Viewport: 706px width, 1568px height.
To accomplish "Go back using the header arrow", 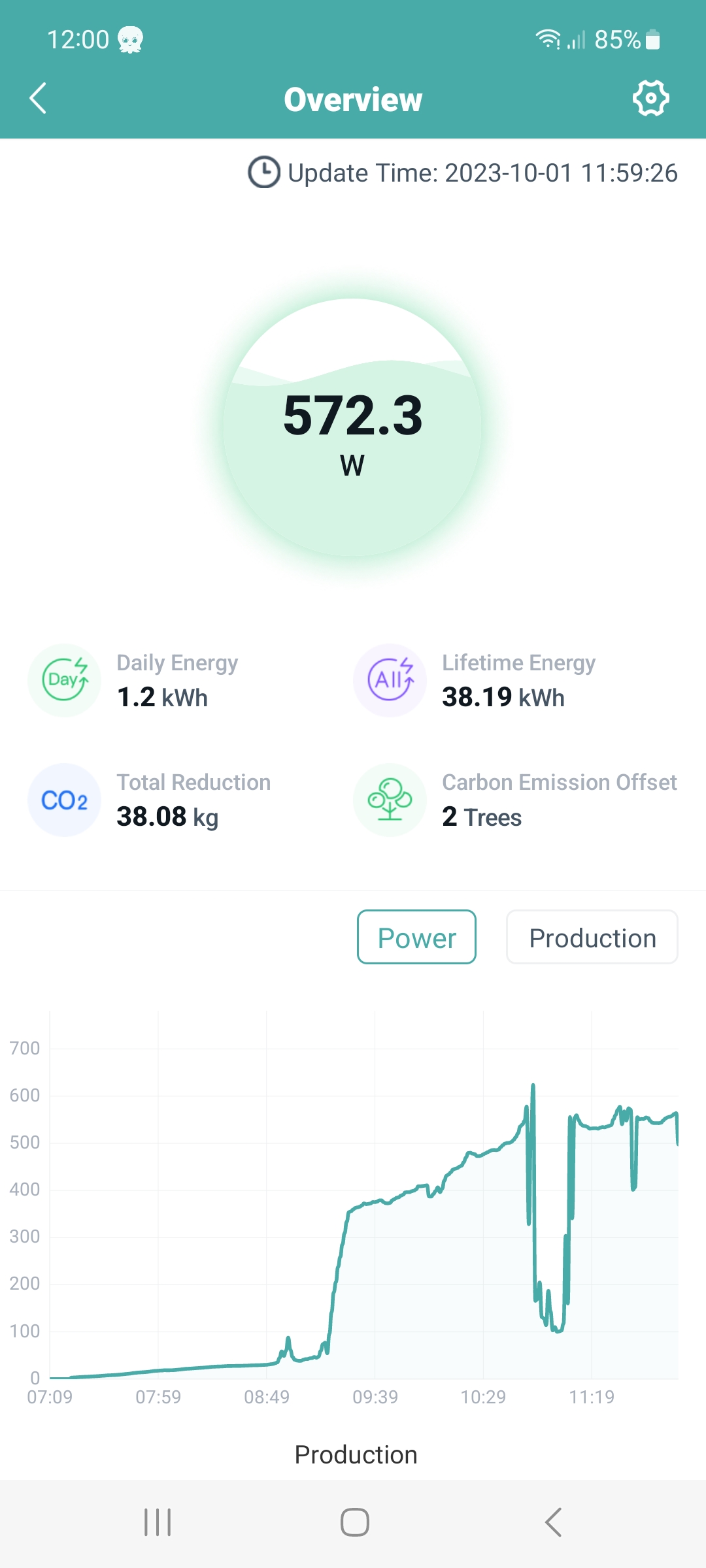I will coord(38,99).
